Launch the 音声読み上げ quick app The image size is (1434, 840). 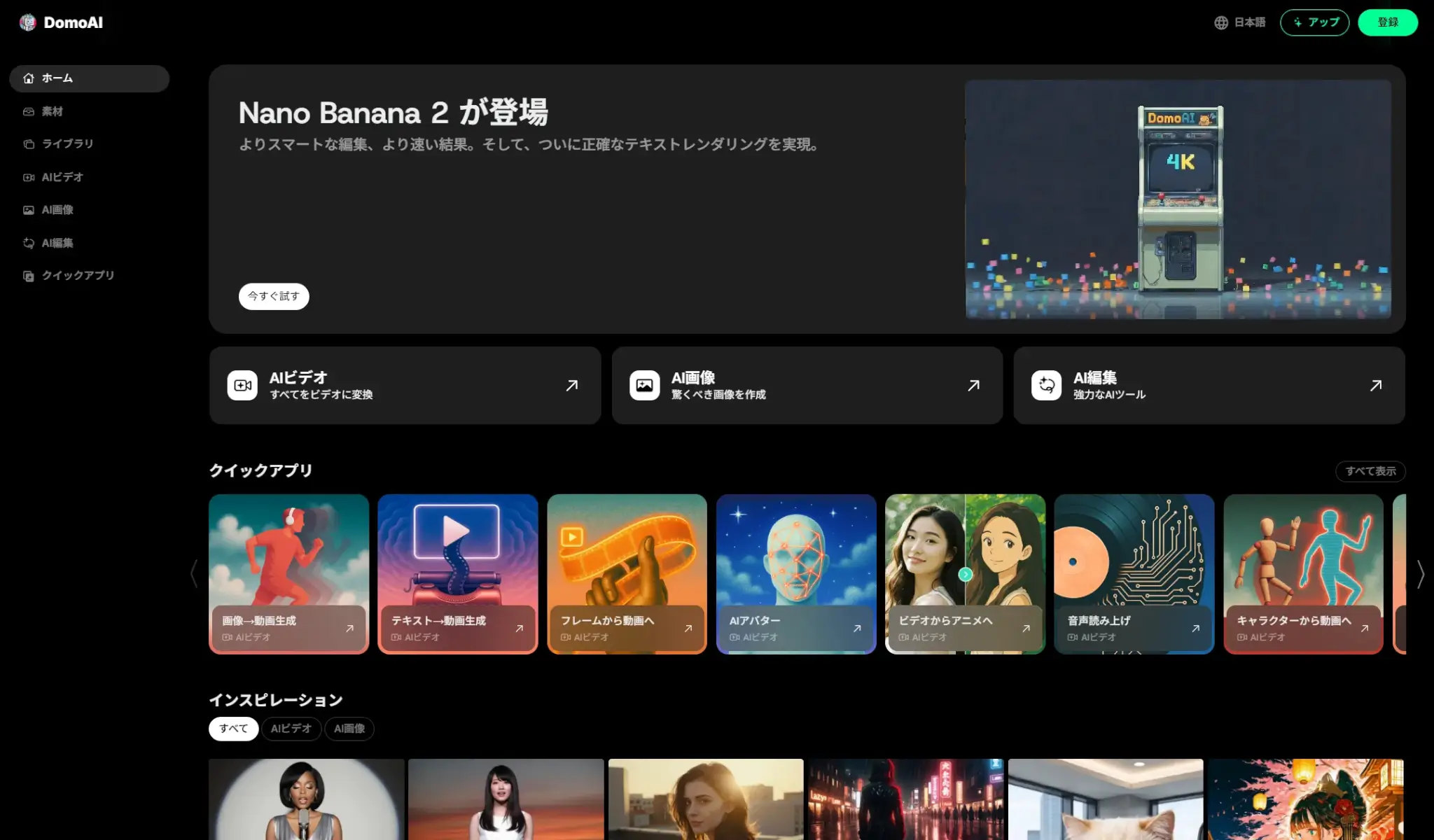(x=1134, y=574)
